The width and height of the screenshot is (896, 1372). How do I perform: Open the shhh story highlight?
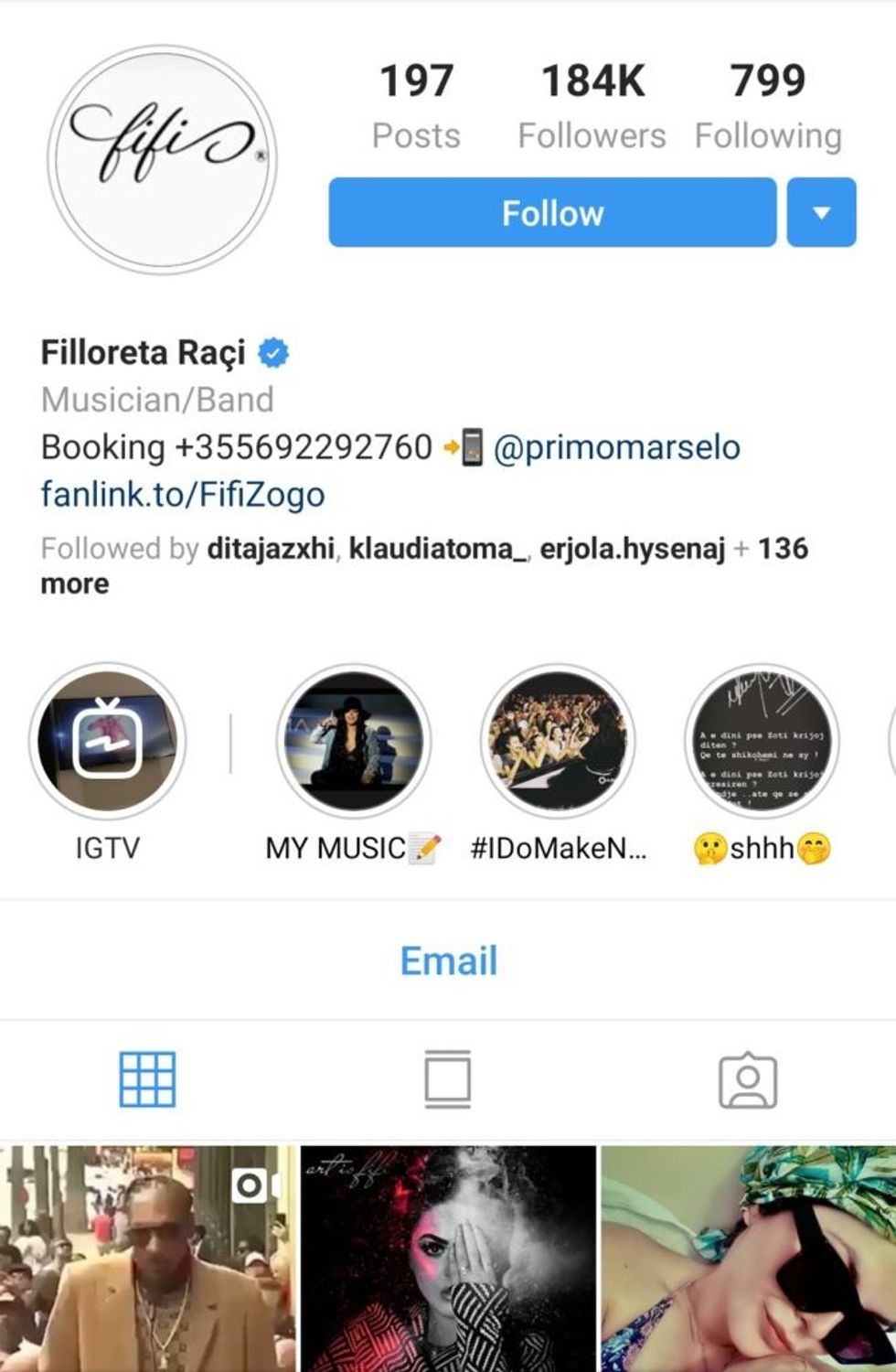coord(762,741)
